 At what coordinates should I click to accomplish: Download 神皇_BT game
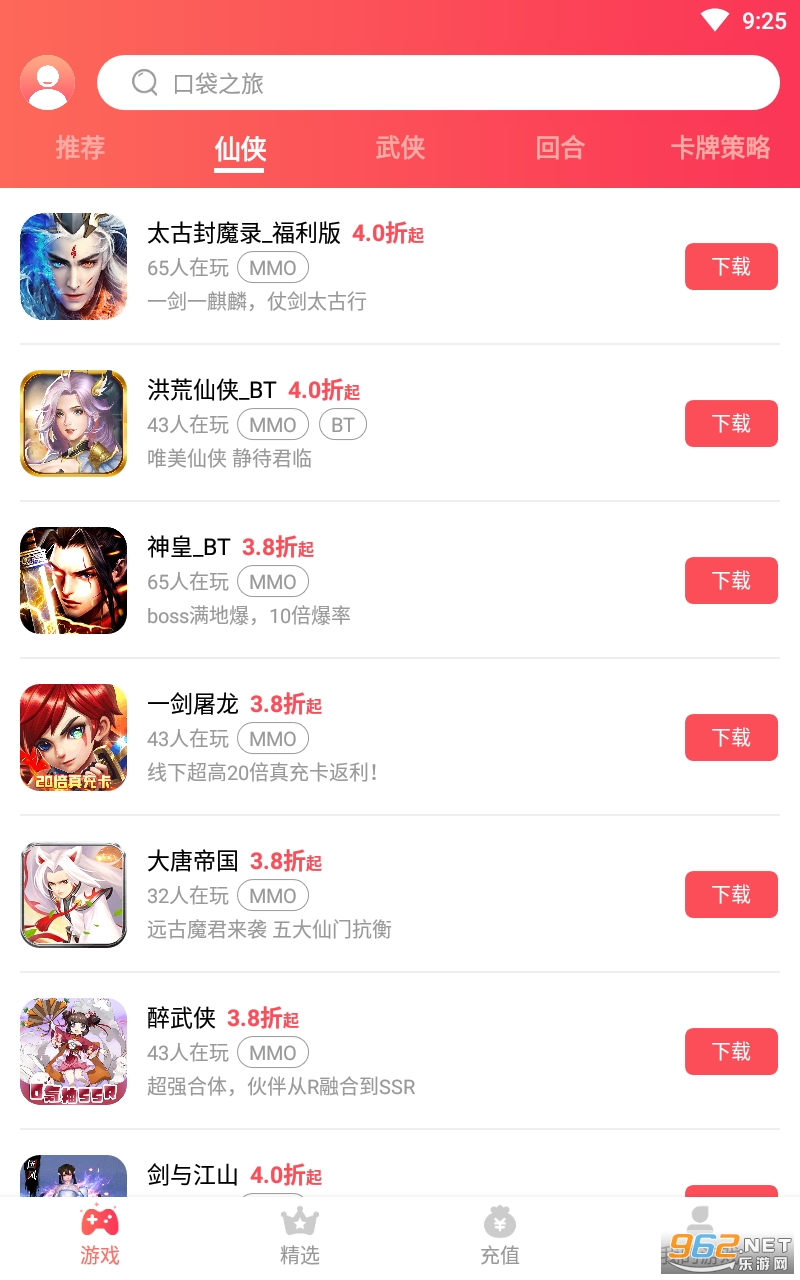pyautogui.click(x=731, y=580)
